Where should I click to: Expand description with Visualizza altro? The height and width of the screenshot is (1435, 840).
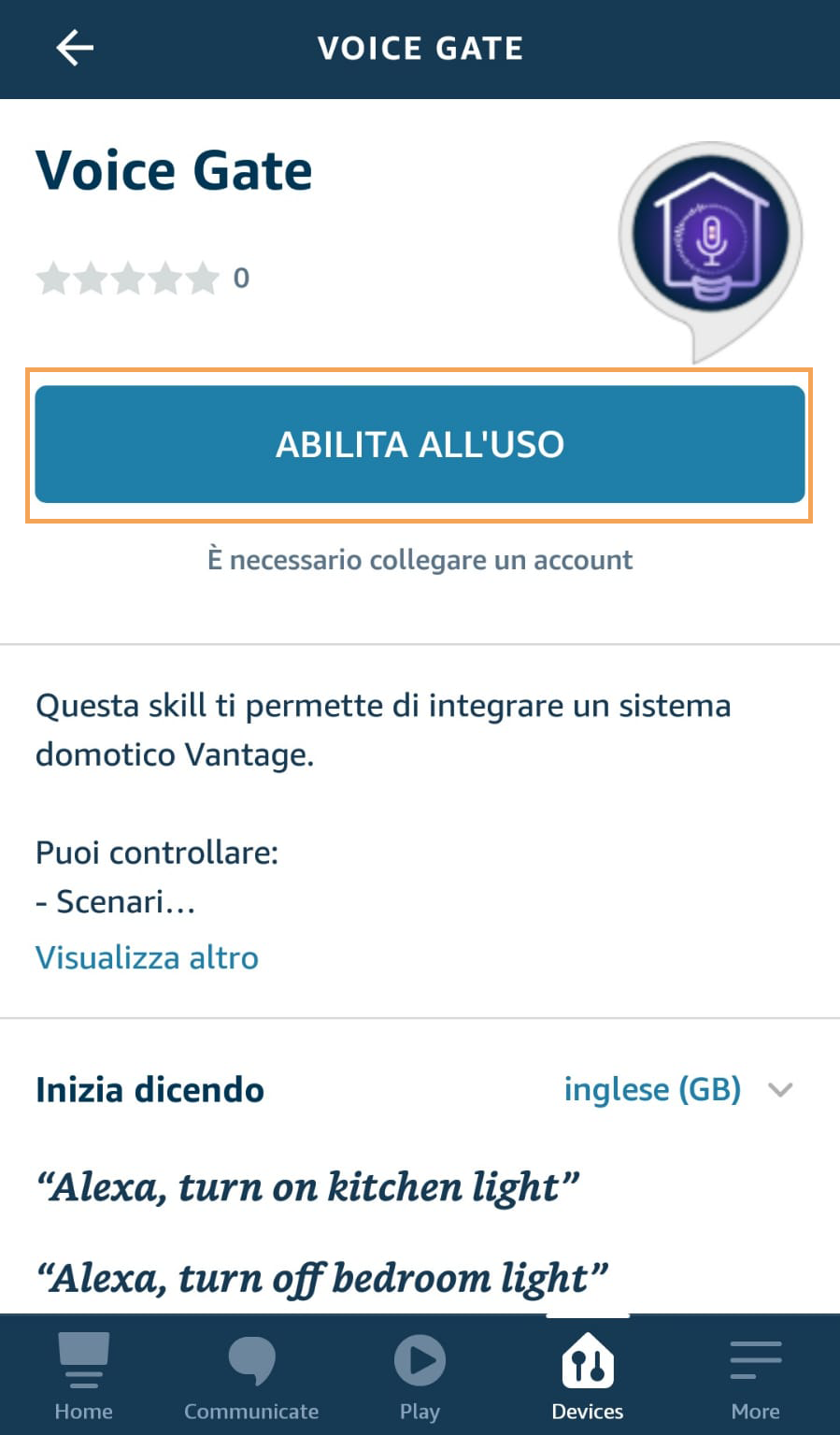147,958
